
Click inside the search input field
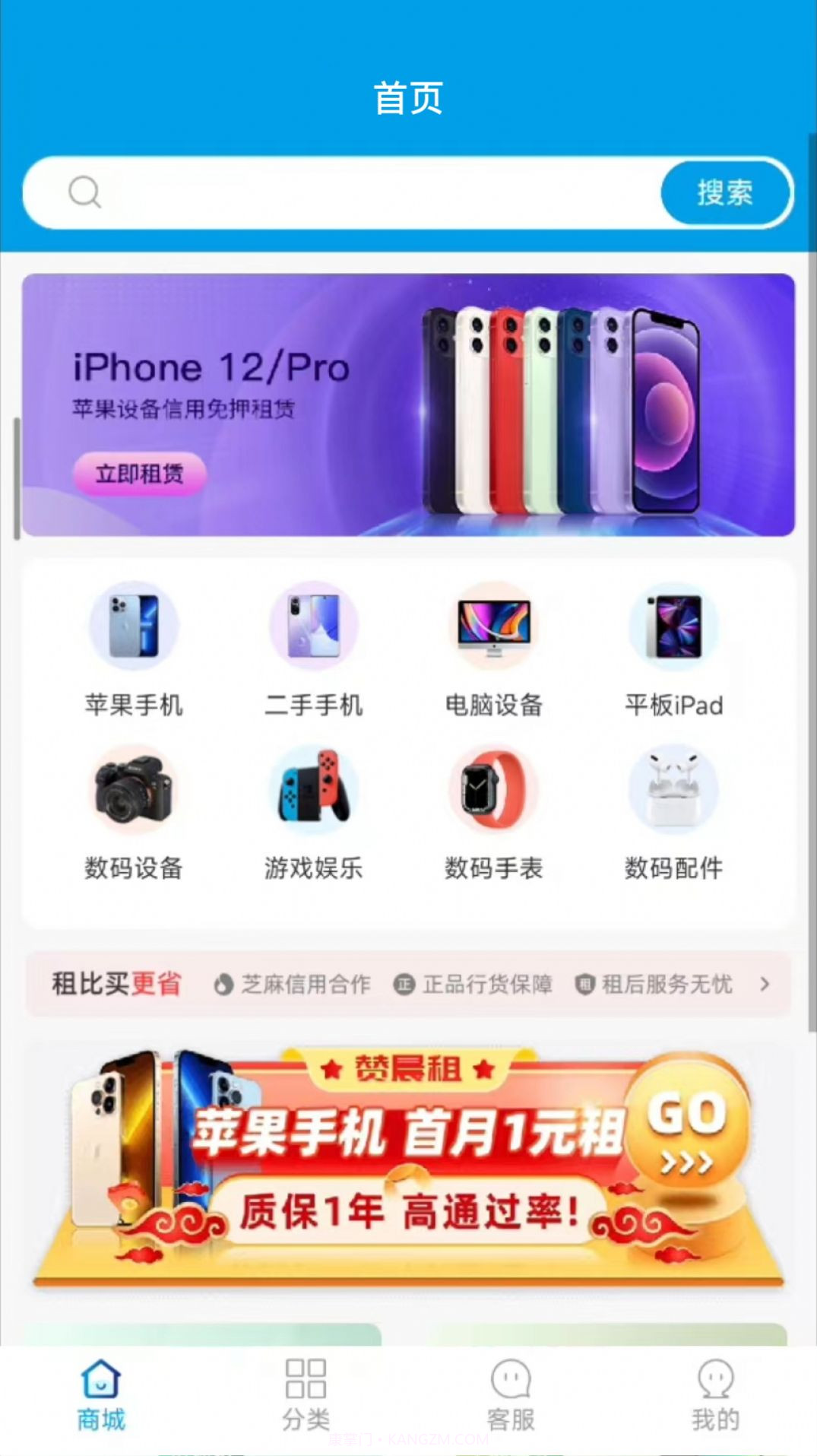click(x=365, y=193)
